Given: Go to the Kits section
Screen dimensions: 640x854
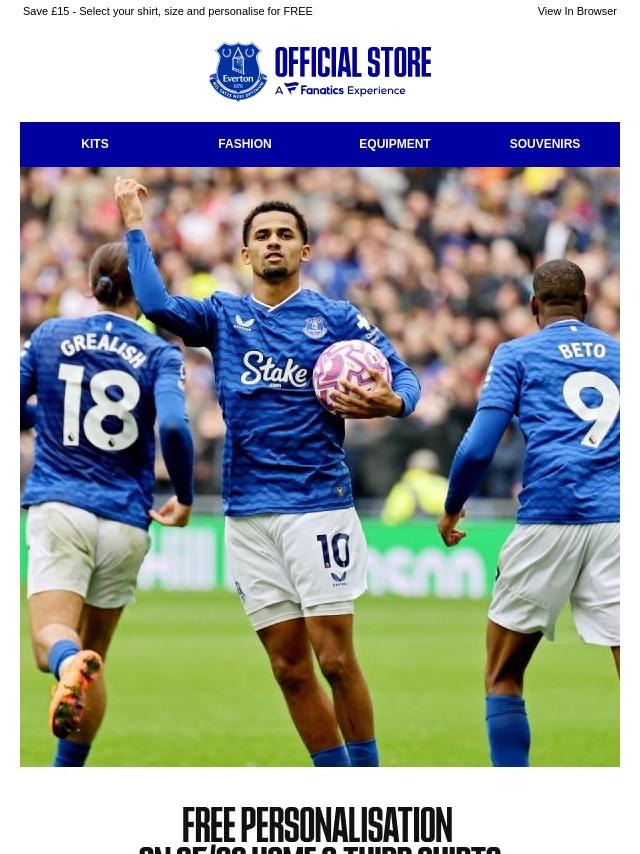Looking at the screenshot, I should coord(95,144).
